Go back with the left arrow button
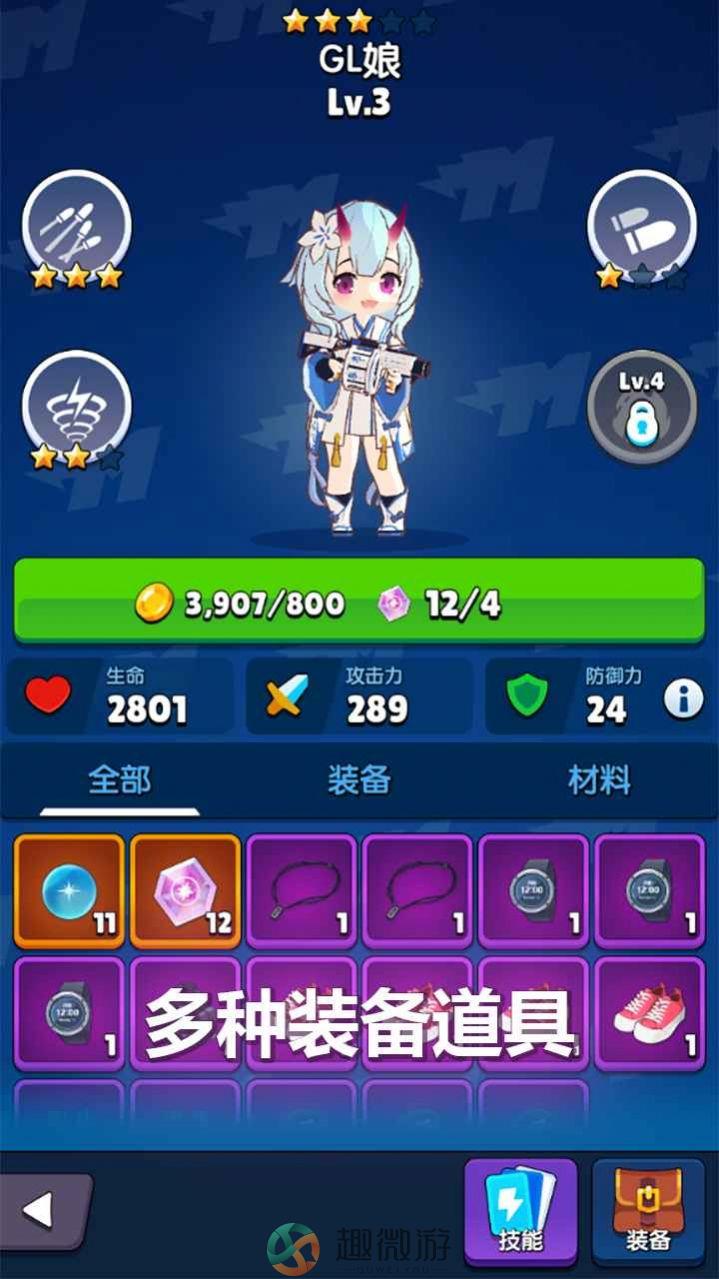This screenshot has height=1279, width=719. point(43,1211)
